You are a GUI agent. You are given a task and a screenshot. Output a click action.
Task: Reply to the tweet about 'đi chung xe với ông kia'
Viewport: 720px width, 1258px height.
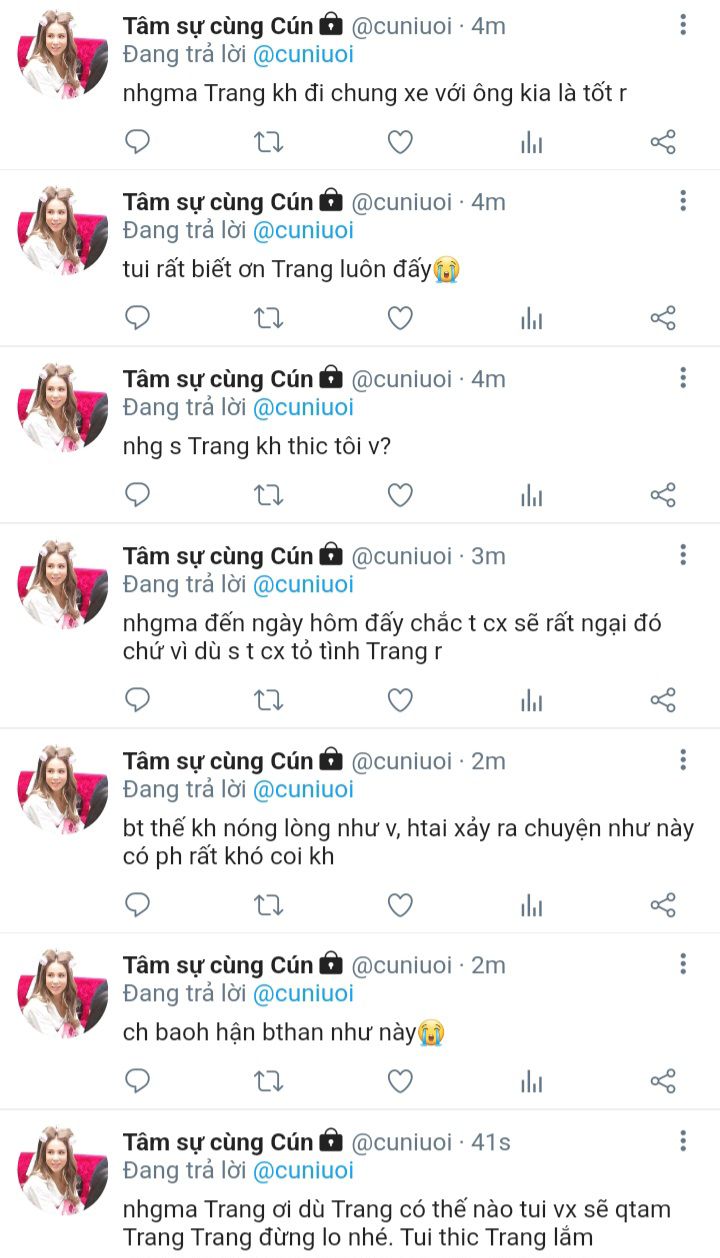(x=137, y=143)
